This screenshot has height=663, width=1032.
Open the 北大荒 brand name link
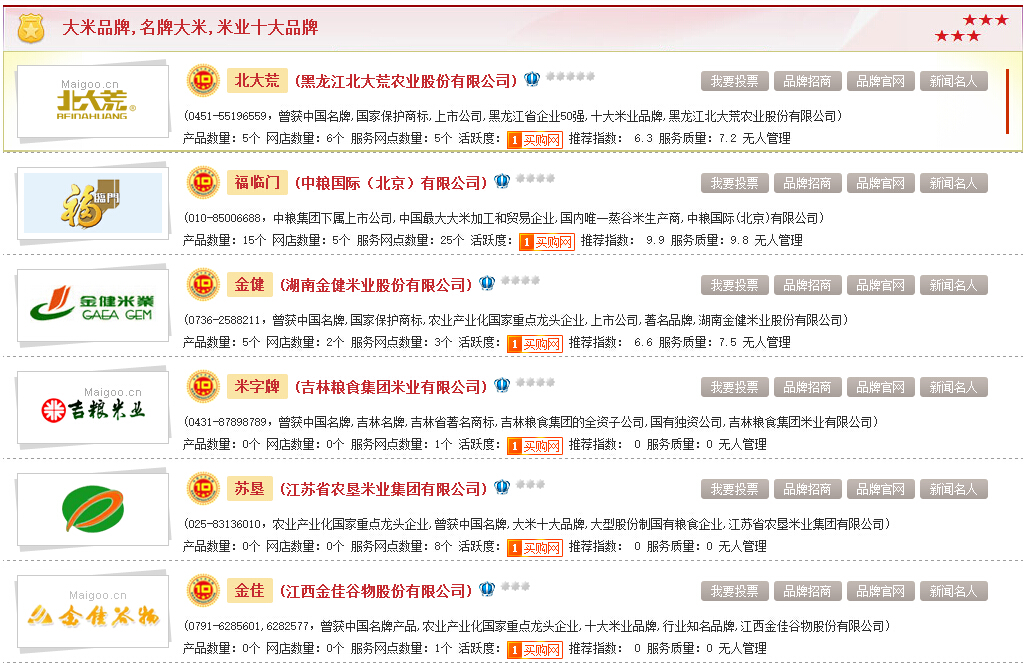pos(257,80)
